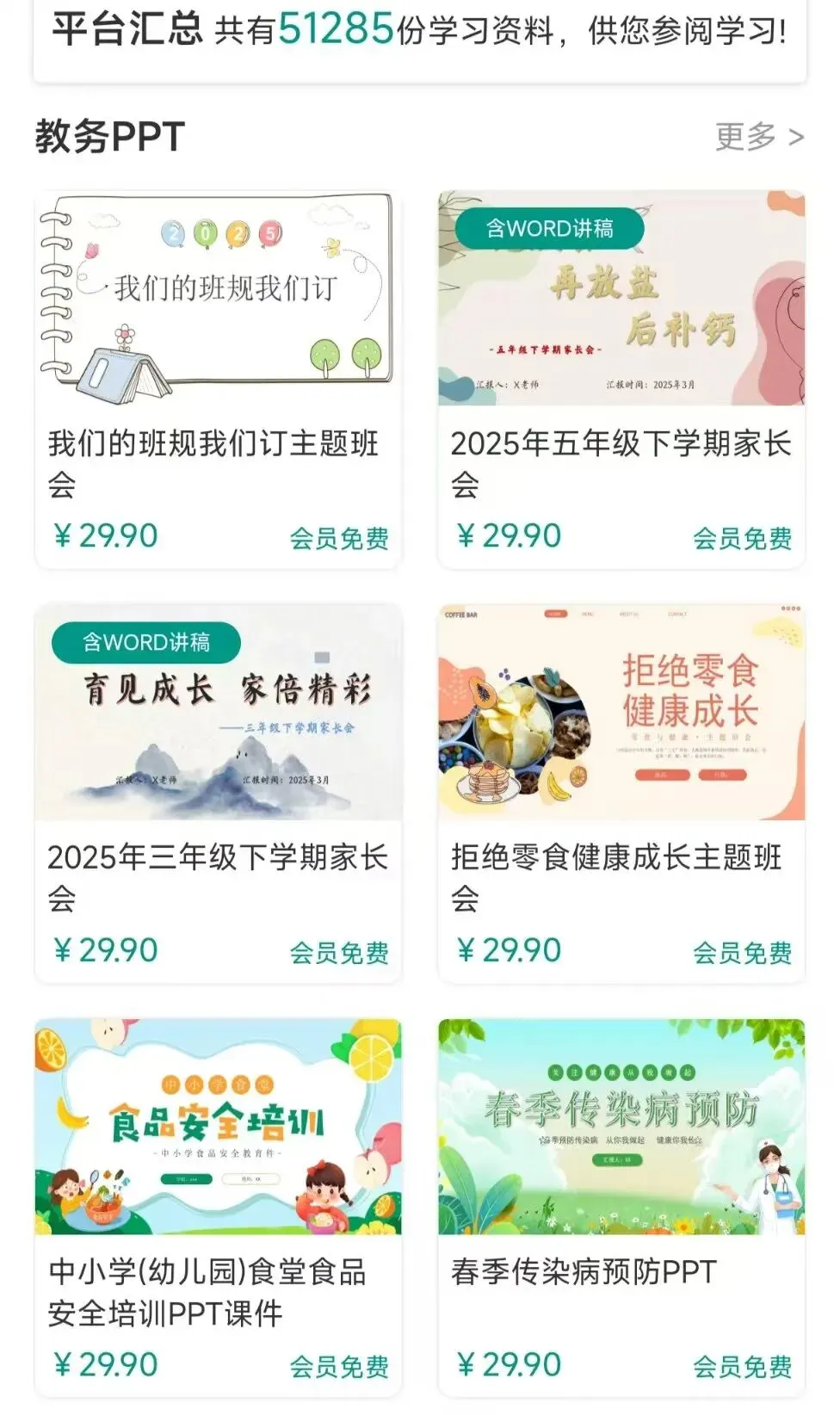
Task: Open 2025年五年级下学期家长会 card
Action: click(x=621, y=379)
